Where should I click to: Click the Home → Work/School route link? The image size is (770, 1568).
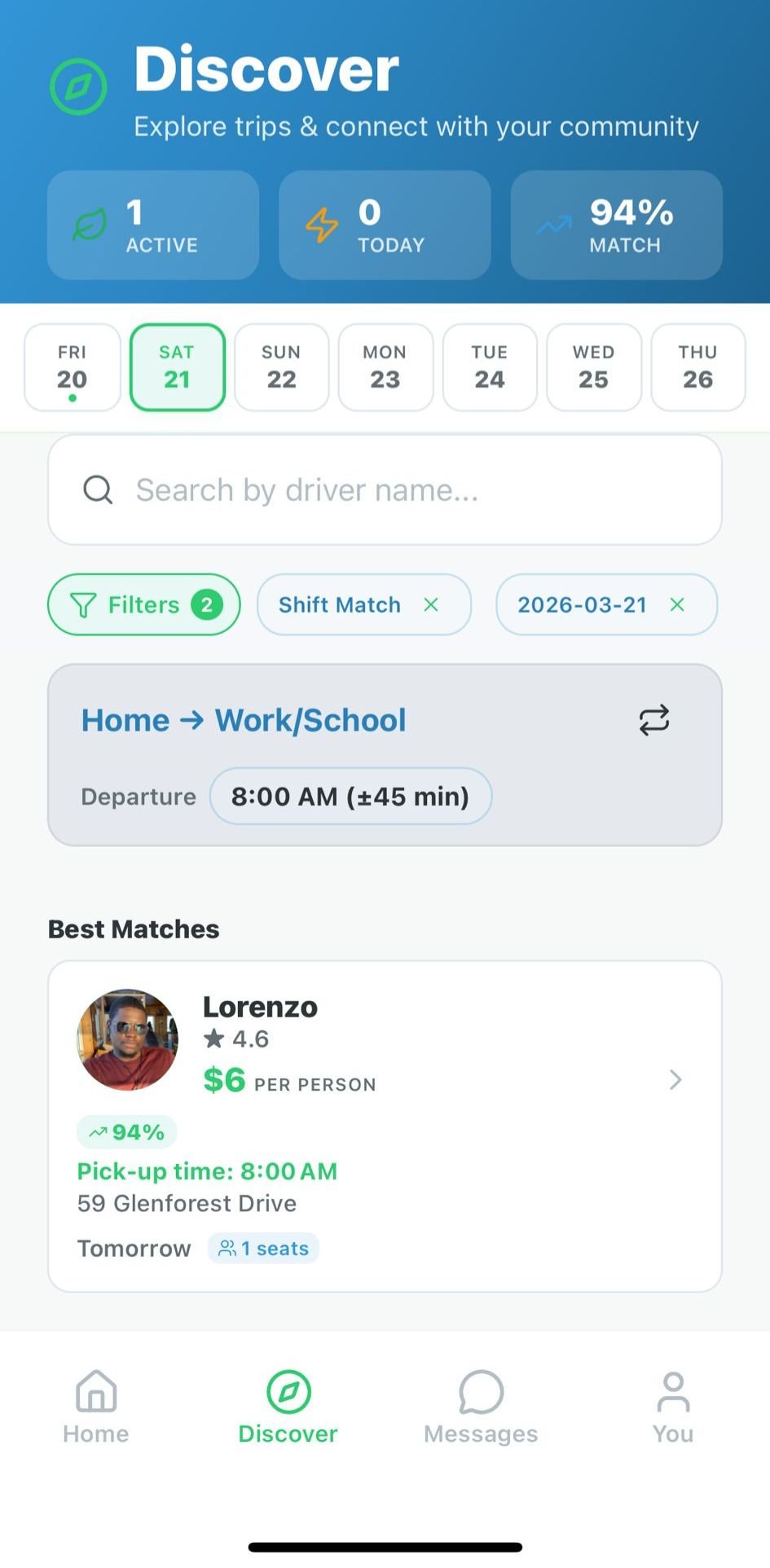[x=243, y=720]
